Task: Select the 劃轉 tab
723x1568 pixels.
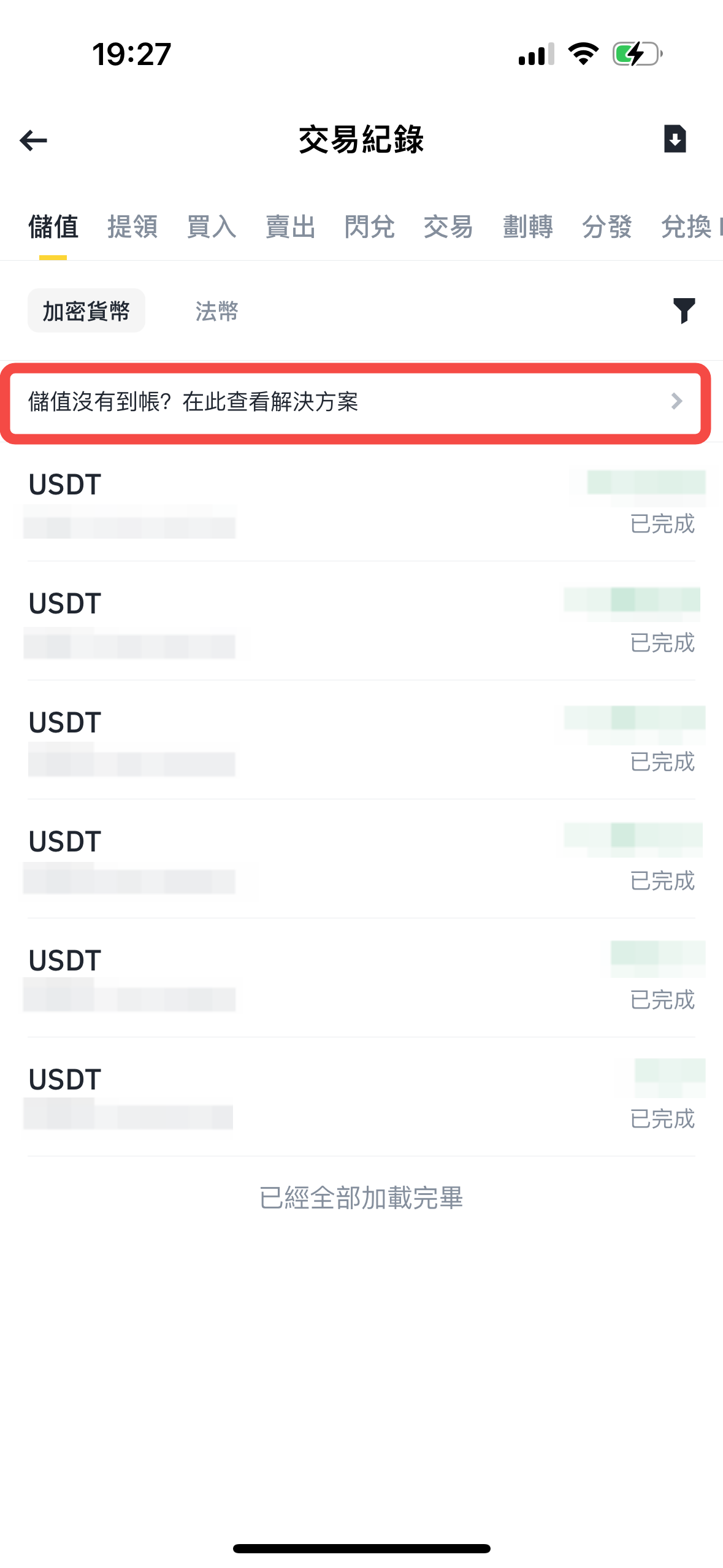Action: (x=528, y=227)
